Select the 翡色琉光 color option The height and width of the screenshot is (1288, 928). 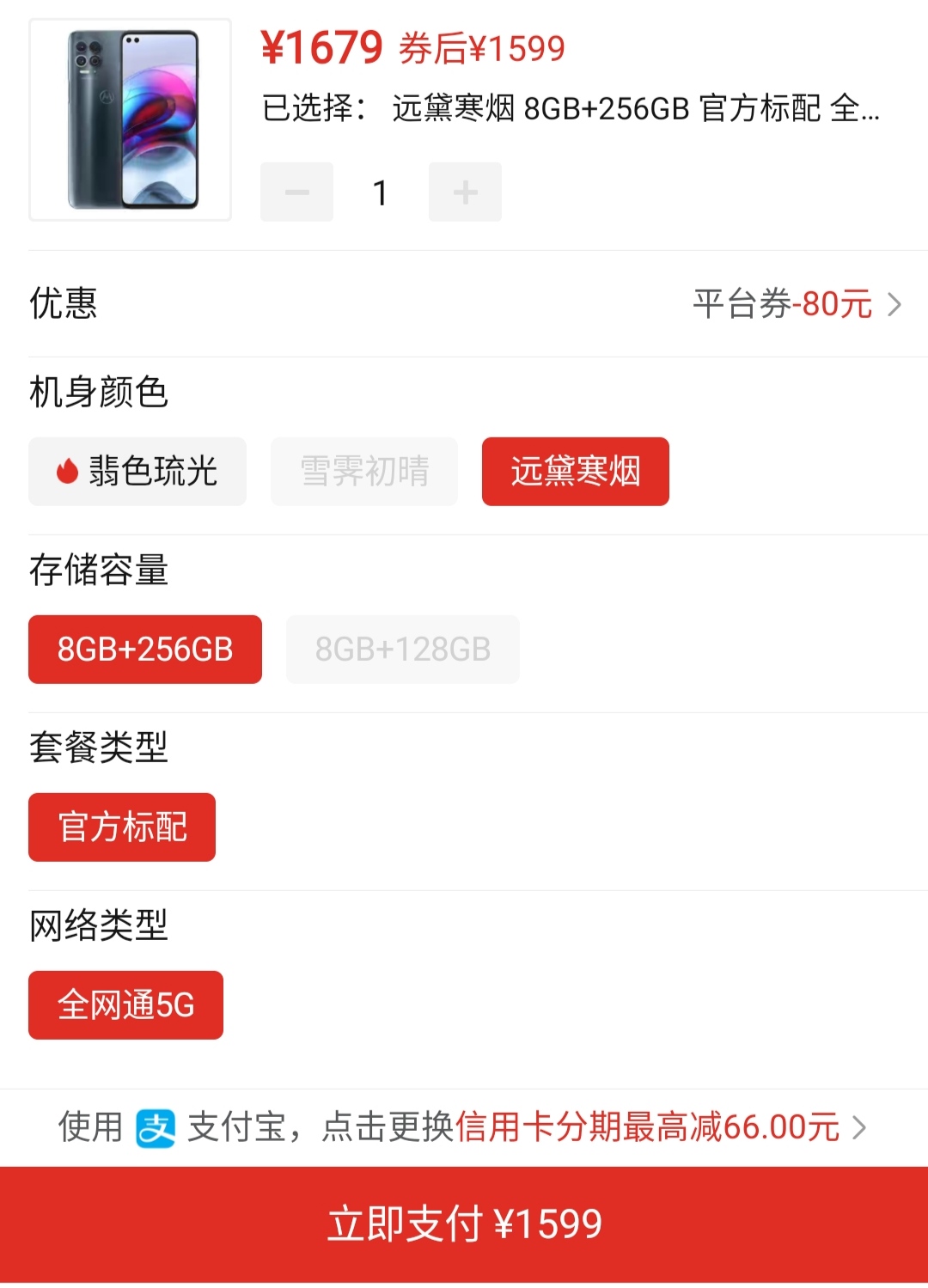pyautogui.click(x=137, y=471)
